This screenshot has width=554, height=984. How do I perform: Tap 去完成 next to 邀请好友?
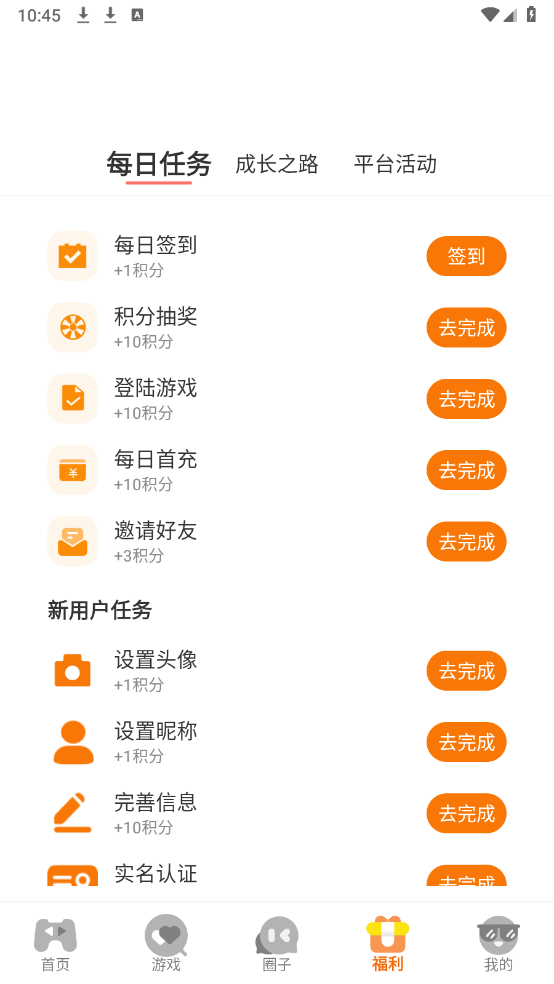(x=466, y=542)
